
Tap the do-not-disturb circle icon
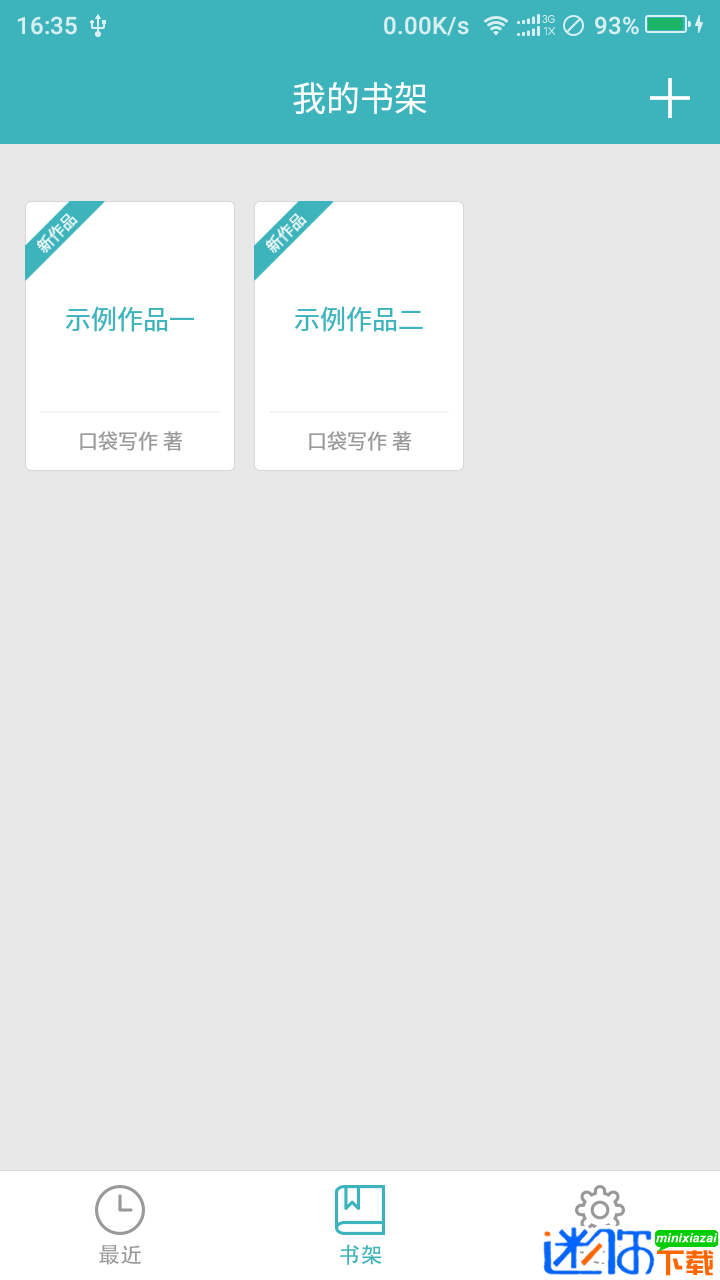(x=571, y=25)
